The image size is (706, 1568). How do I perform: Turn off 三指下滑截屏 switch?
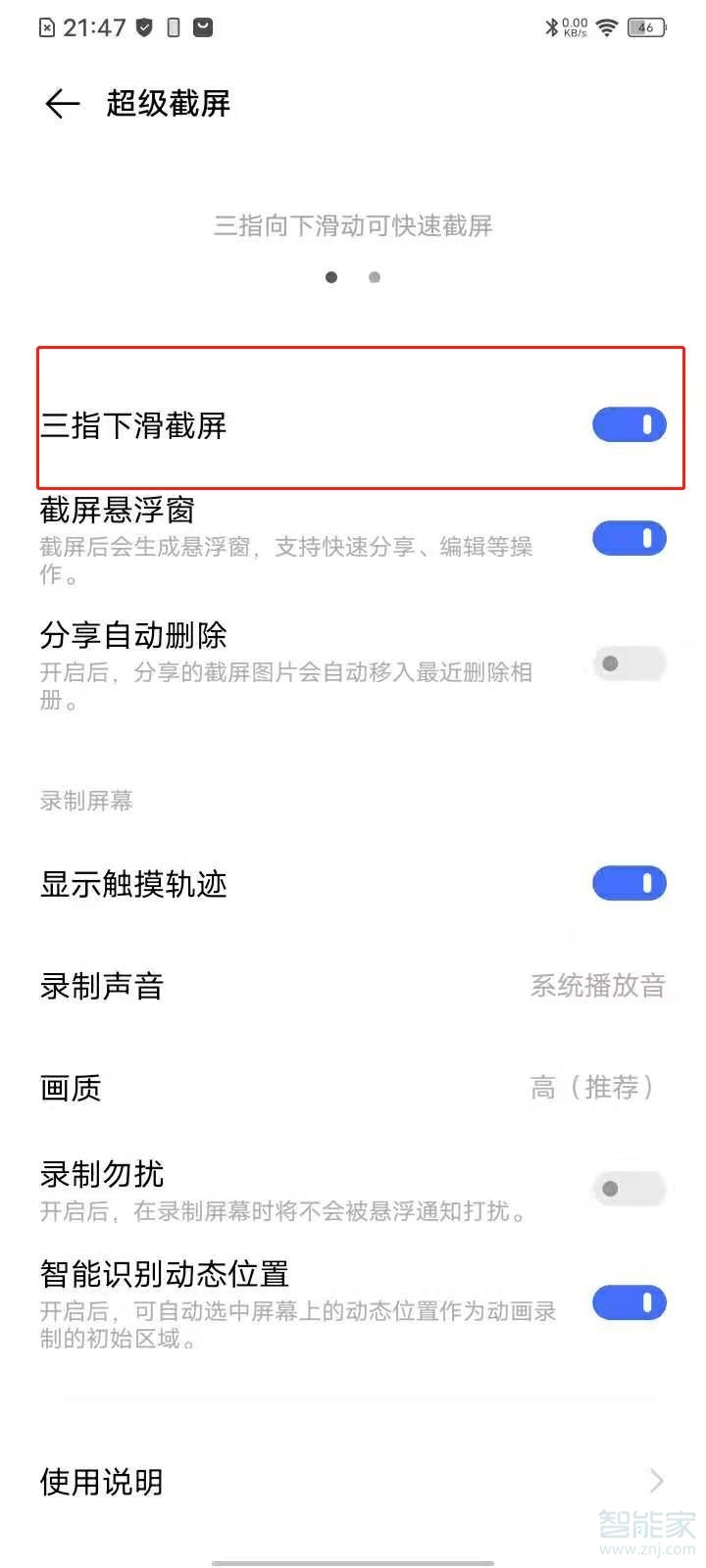coord(629,424)
